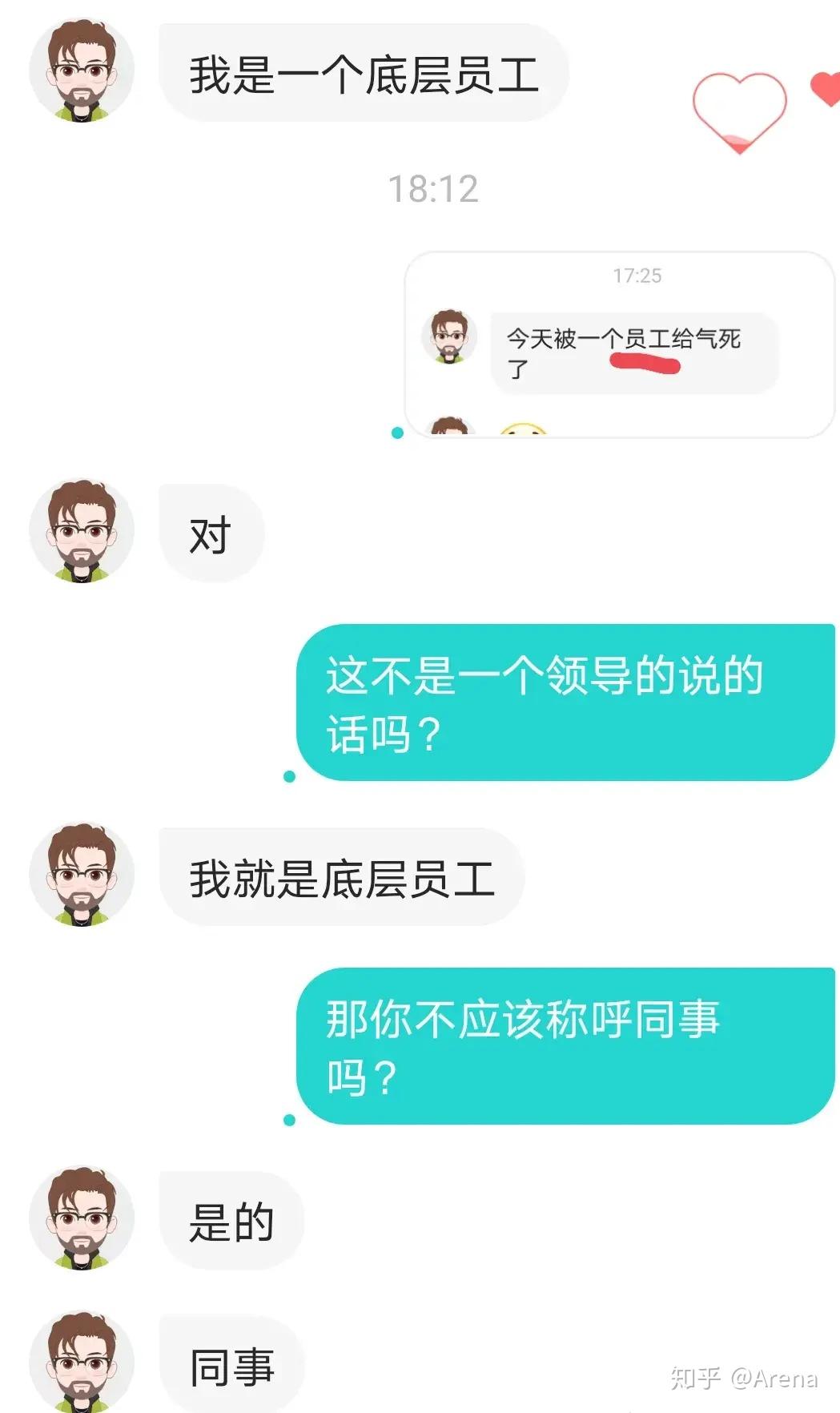Tap the avatar next to "是的"

click(81, 1218)
